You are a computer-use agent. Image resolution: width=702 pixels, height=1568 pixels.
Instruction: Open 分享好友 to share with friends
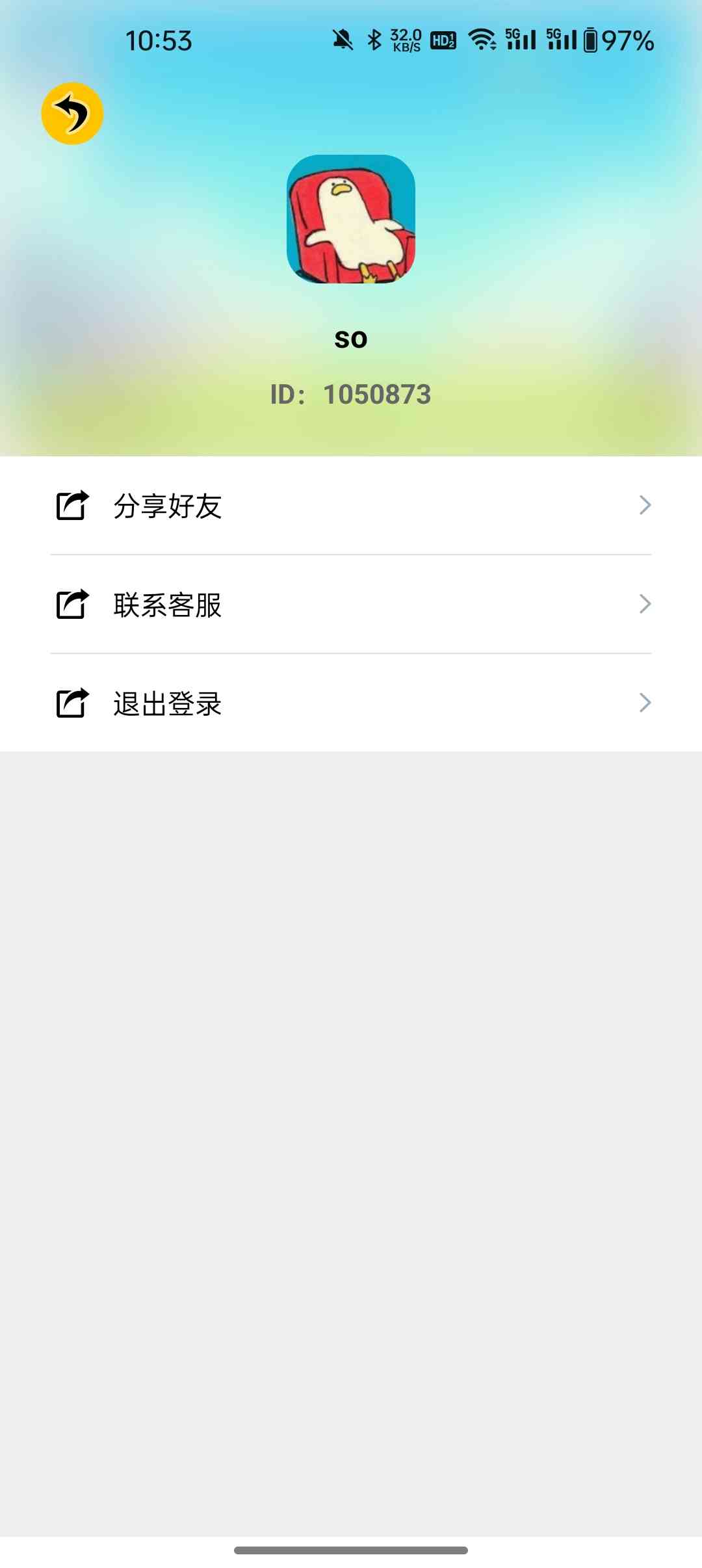[351, 506]
